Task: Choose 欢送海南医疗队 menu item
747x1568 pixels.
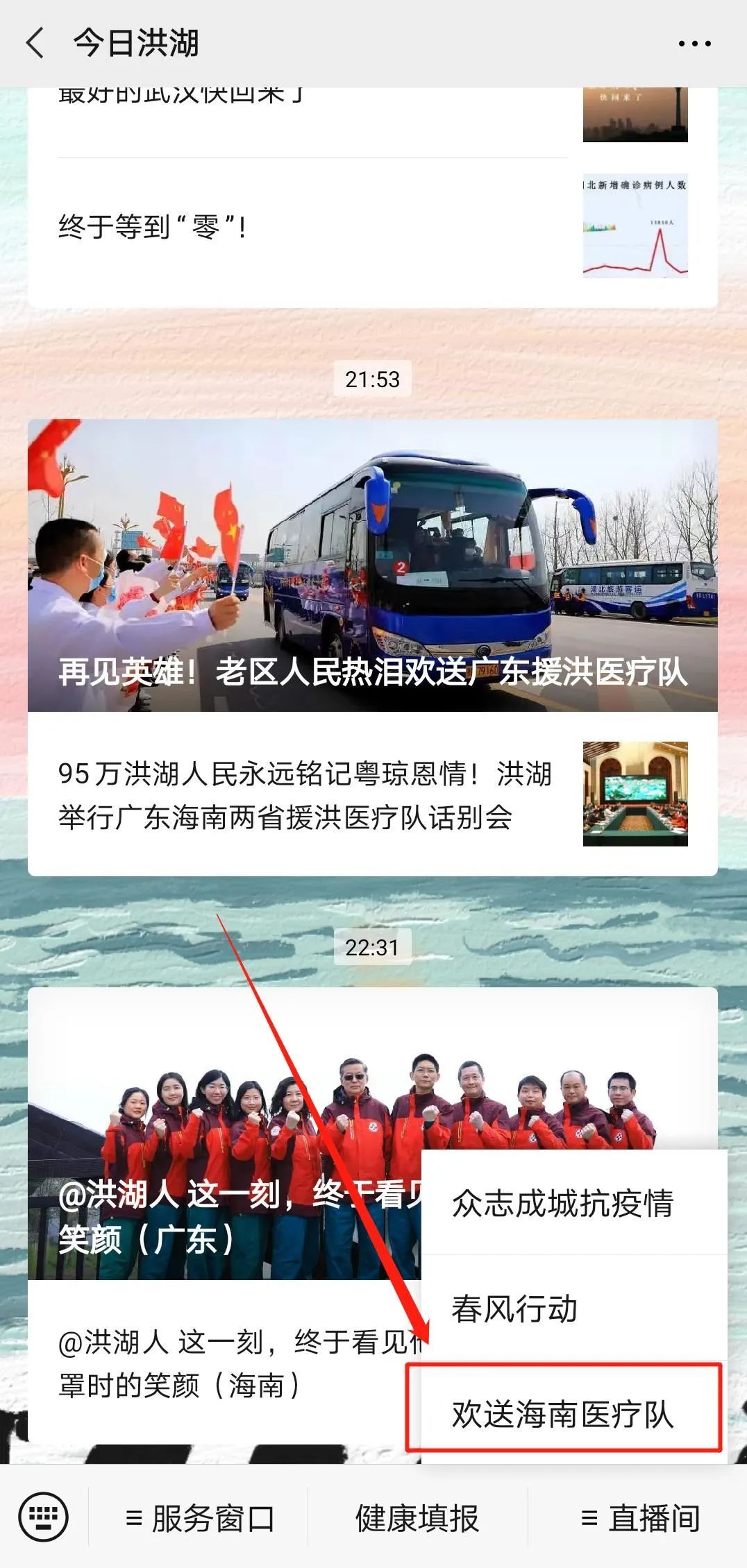Action: tap(564, 1415)
